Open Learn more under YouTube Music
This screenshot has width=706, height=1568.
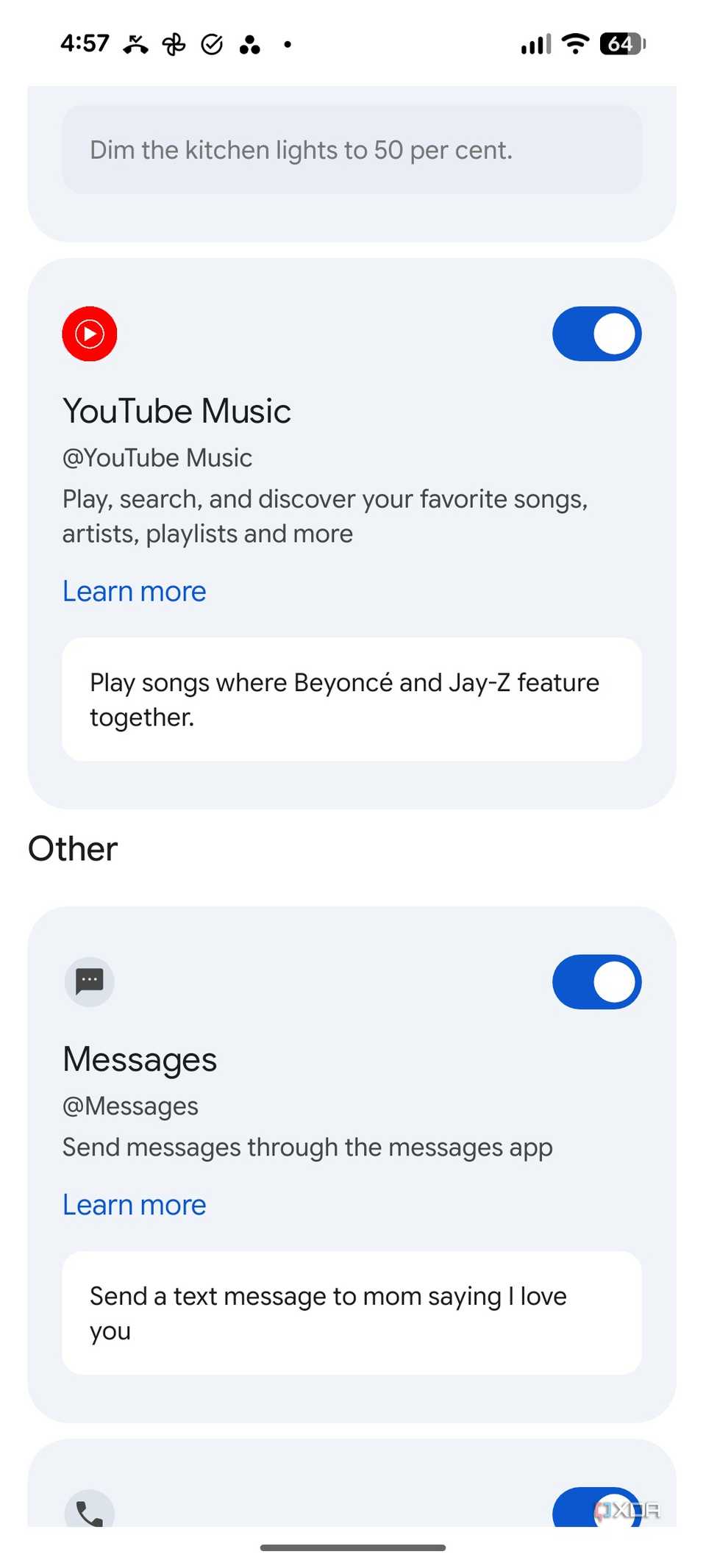[x=135, y=591]
